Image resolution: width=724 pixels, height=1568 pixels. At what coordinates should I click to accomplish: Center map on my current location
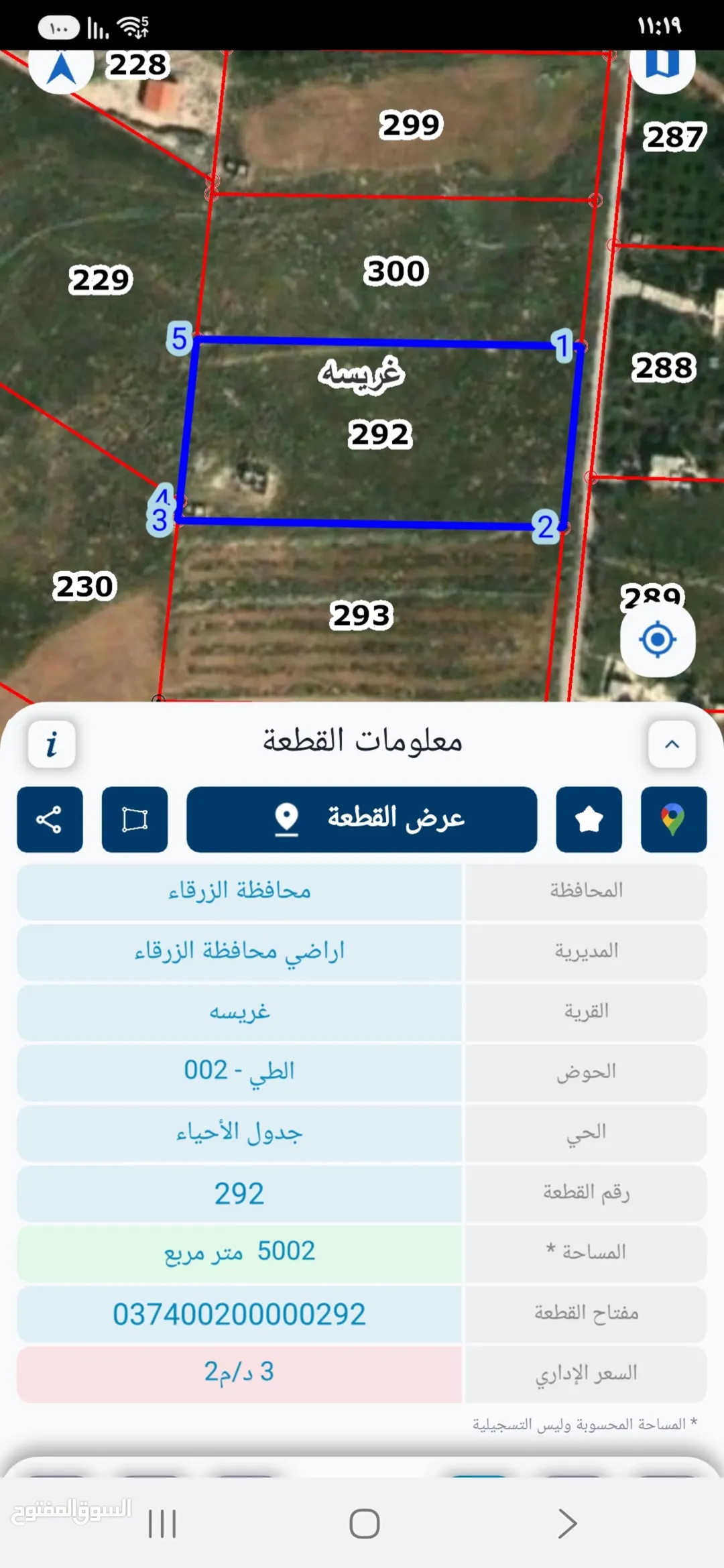[x=658, y=640]
